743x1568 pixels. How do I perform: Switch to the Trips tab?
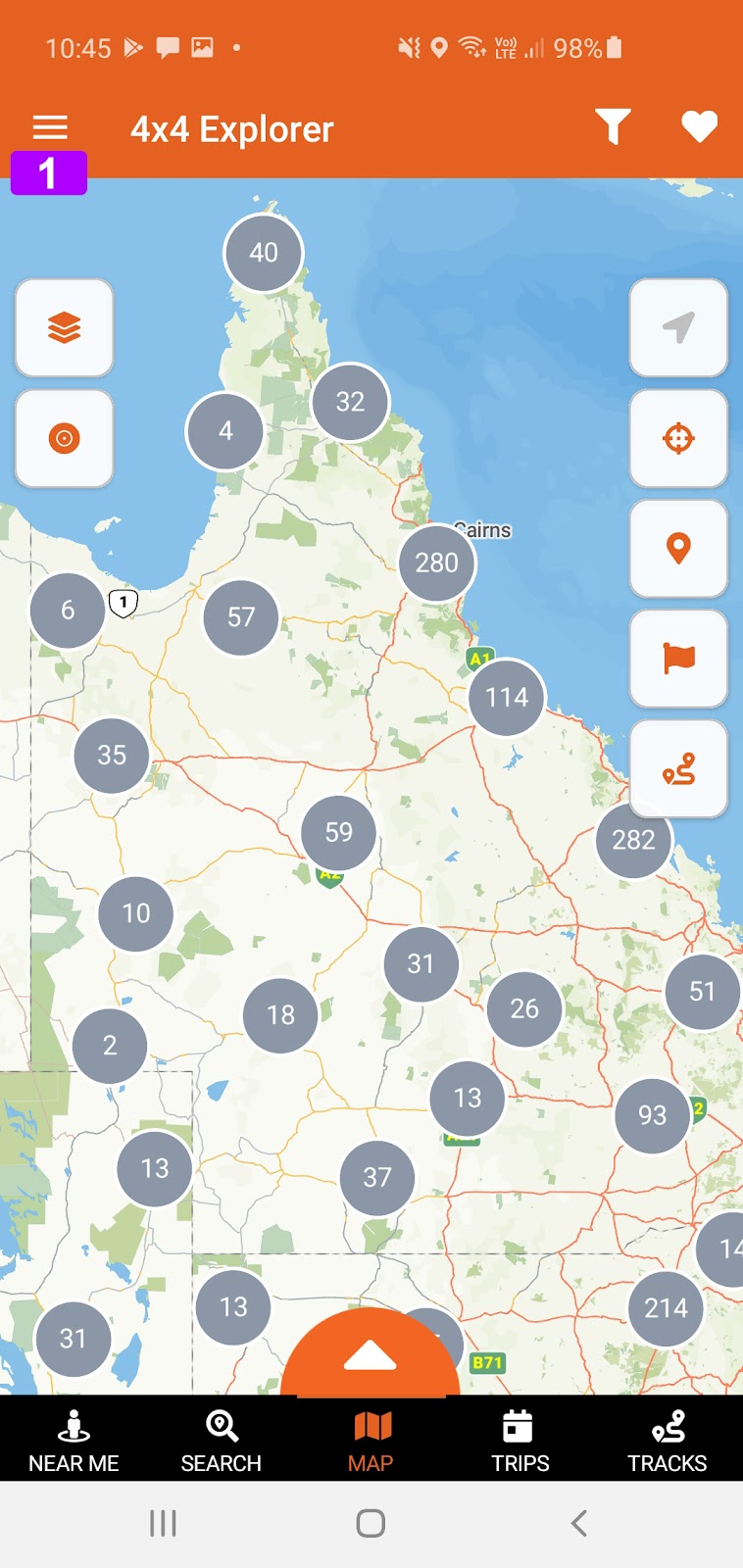click(x=520, y=1441)
